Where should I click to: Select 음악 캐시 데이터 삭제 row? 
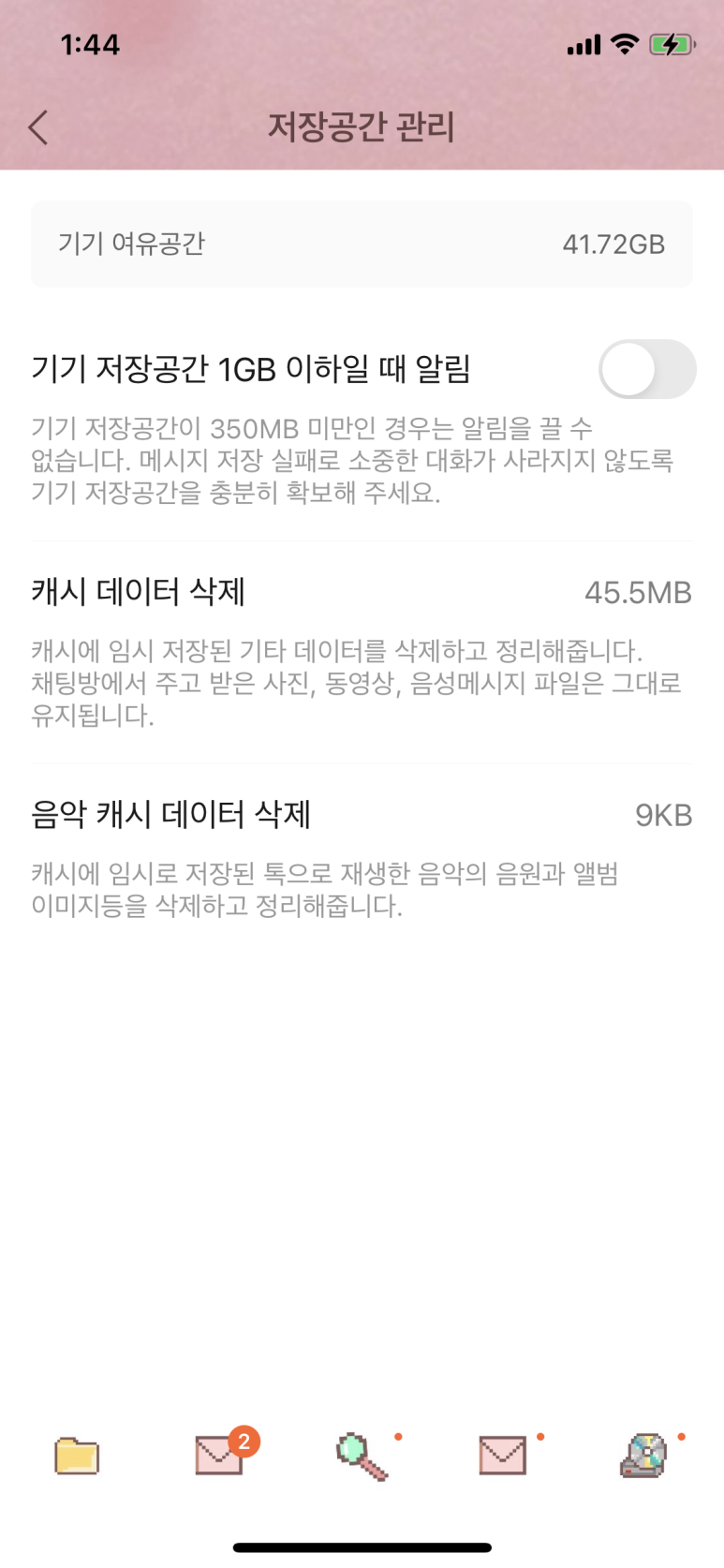(362, 860)
